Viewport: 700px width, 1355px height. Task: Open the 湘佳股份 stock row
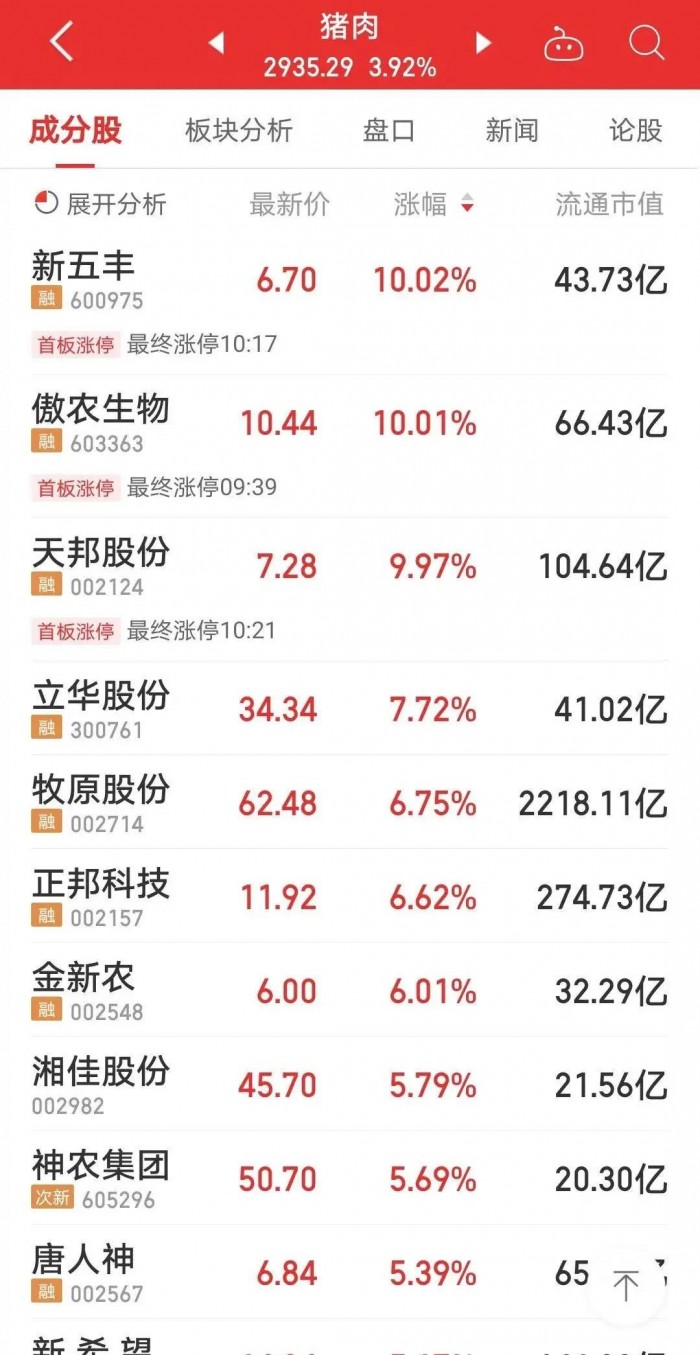350,1085
